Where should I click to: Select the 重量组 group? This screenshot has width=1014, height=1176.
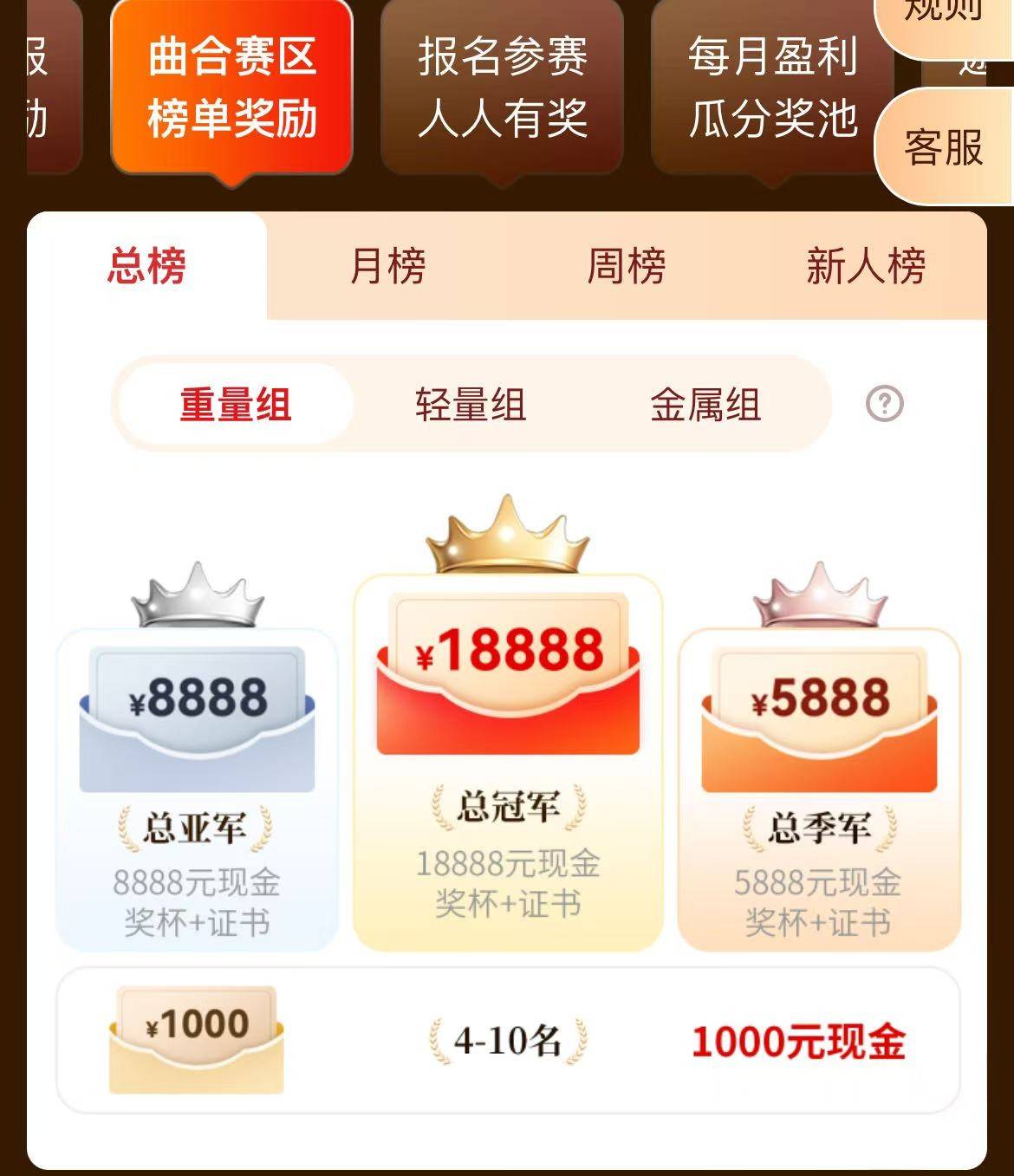pos(235,405)
